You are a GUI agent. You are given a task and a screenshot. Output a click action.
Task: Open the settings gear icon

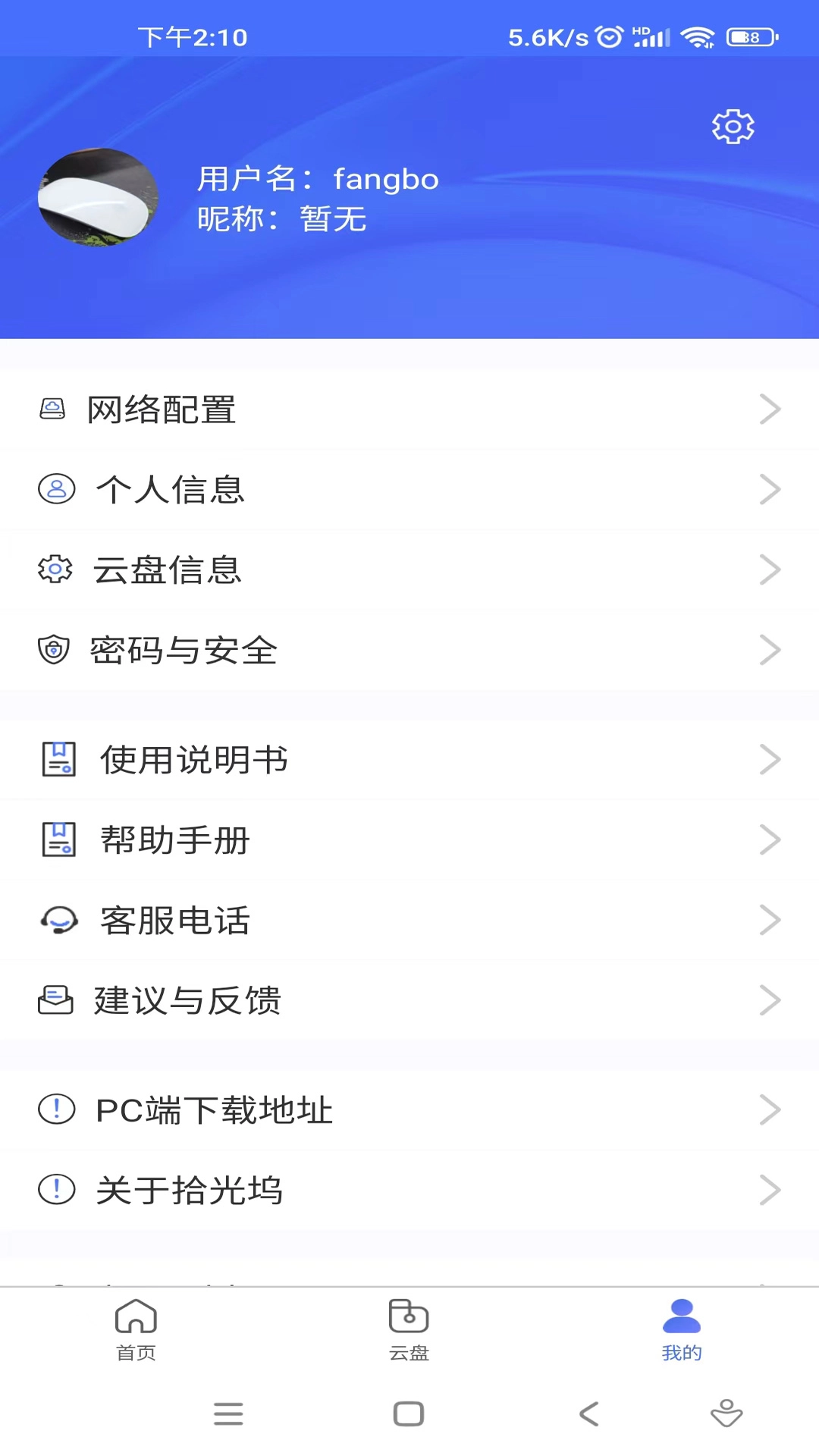(733, 127)
